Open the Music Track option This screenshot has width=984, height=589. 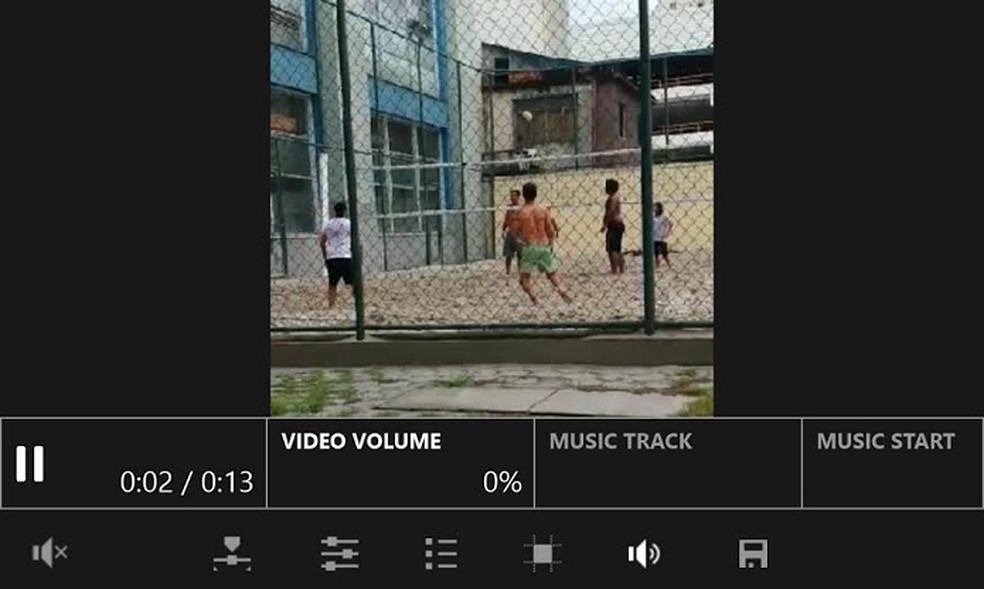coord(667,463)
